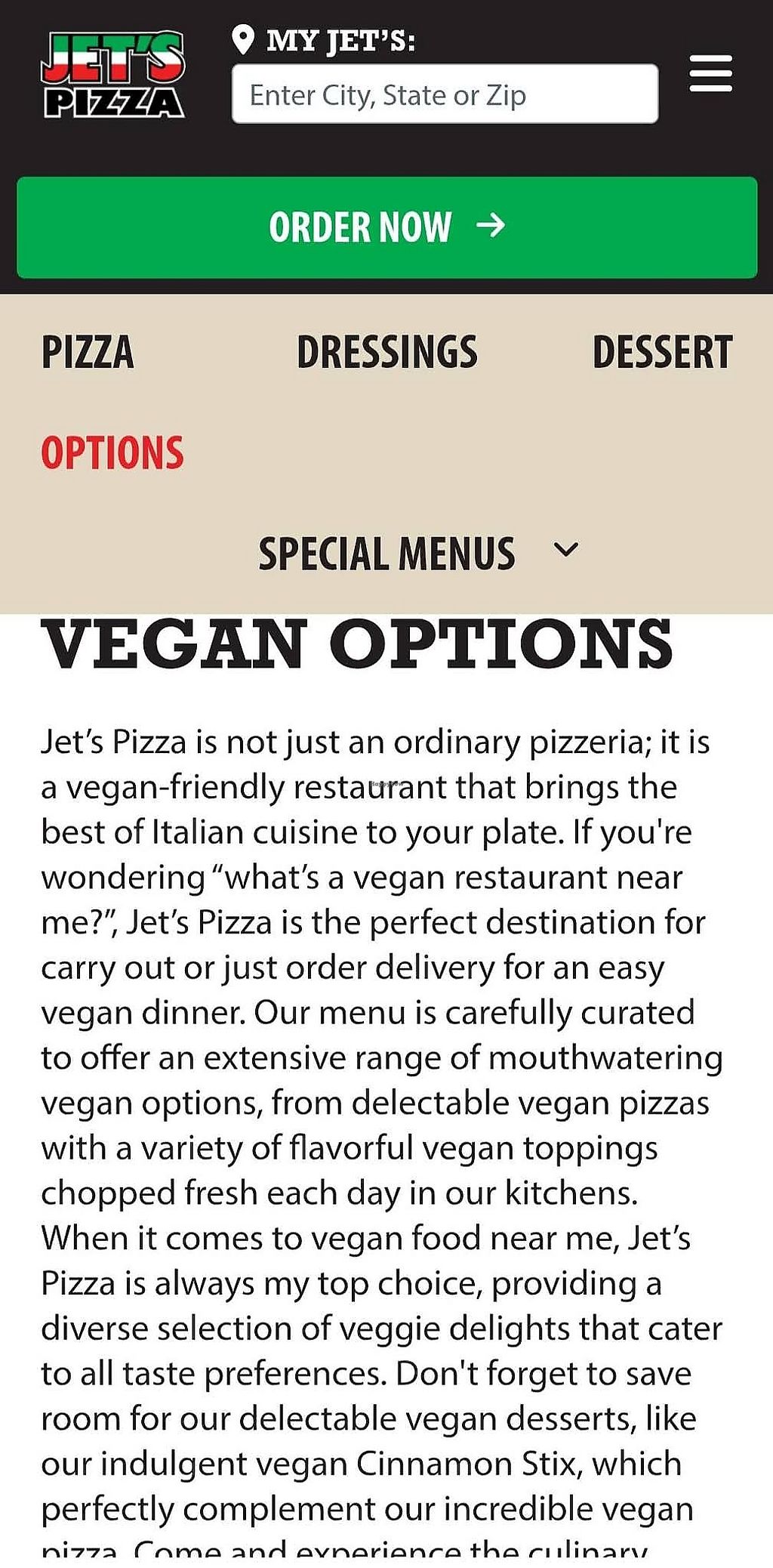
Task: Expand the Special Menus dropdown
Action: click(x=417, y=552)
